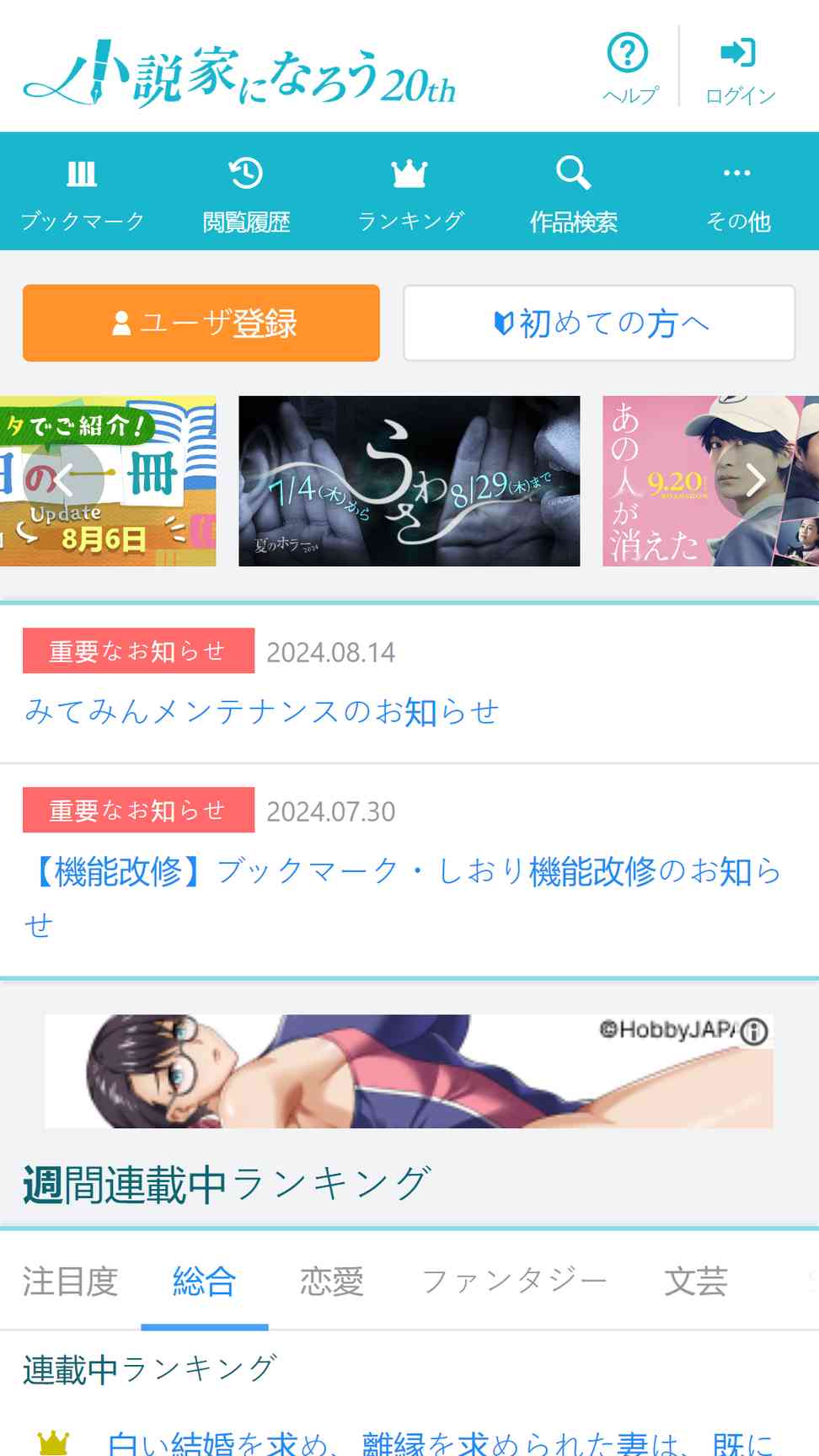This screenshot has width=819, height=1456.
Task: Tap the ad info icon
Action: [x=754, y=1031]
